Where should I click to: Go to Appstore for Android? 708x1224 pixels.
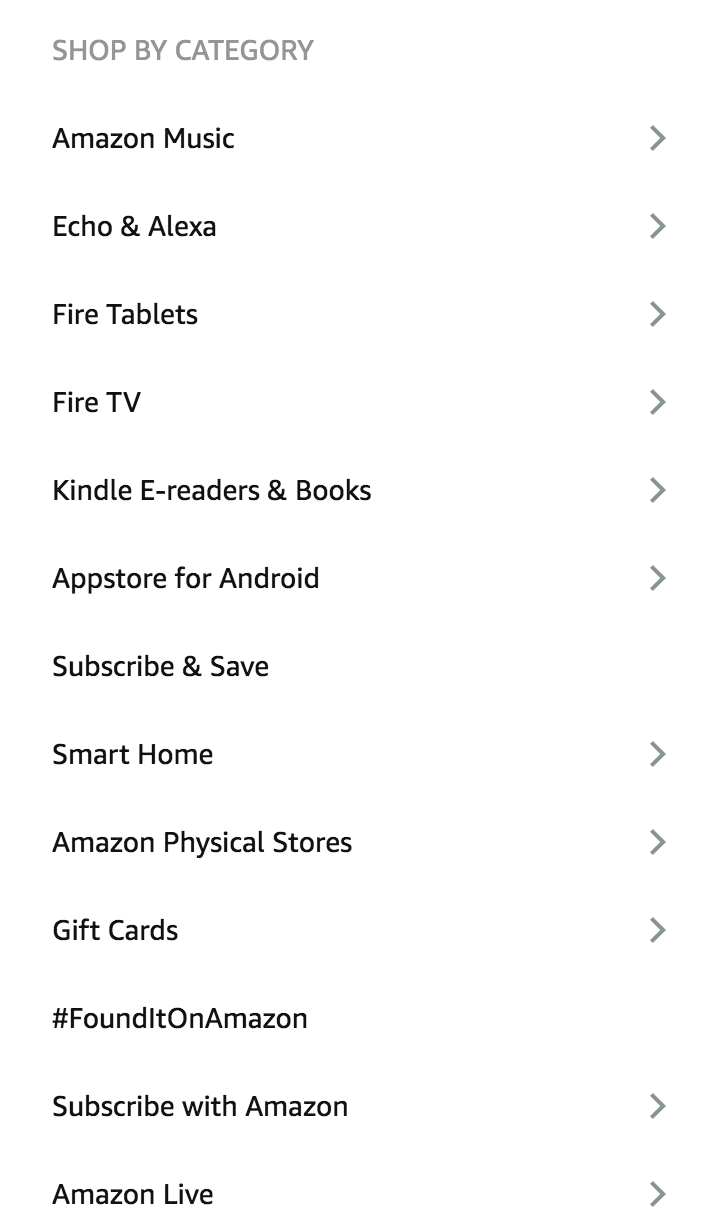tap(354, 578)
